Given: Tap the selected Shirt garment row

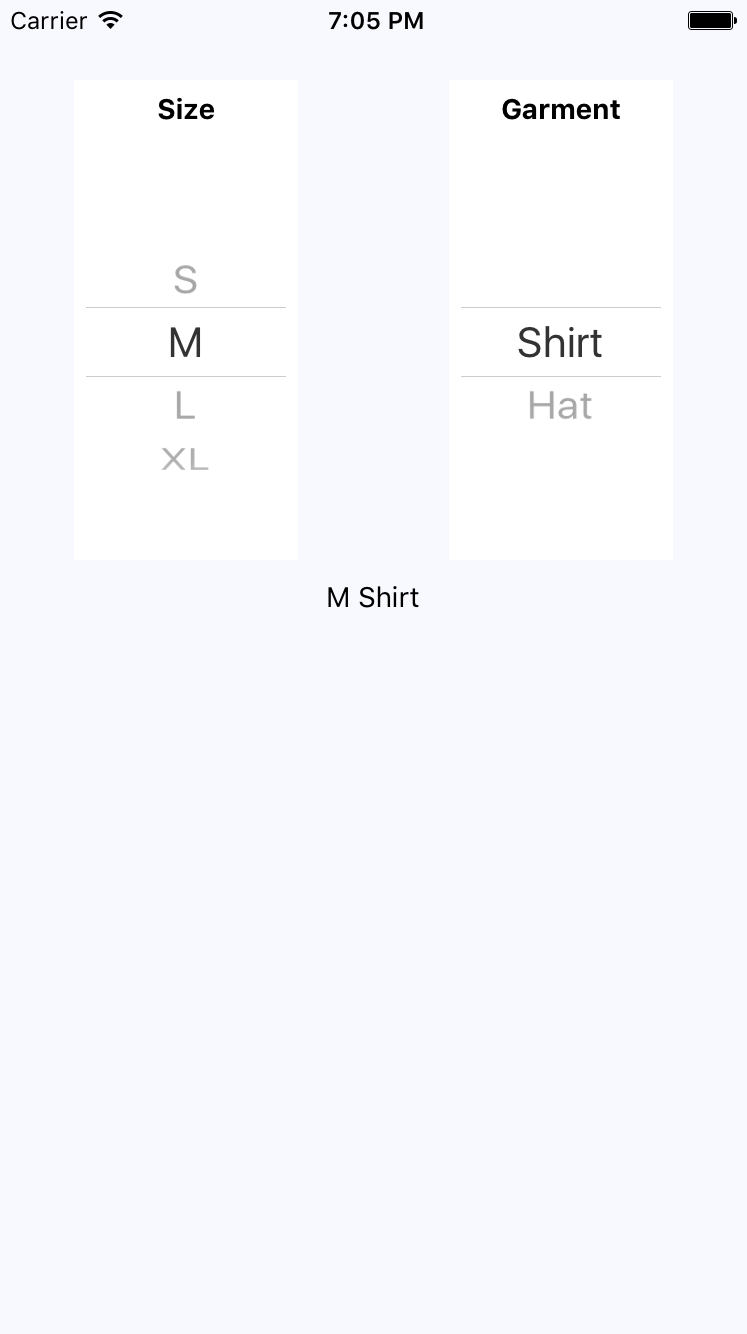Looking at the screenshot, I should click(560, 343).
